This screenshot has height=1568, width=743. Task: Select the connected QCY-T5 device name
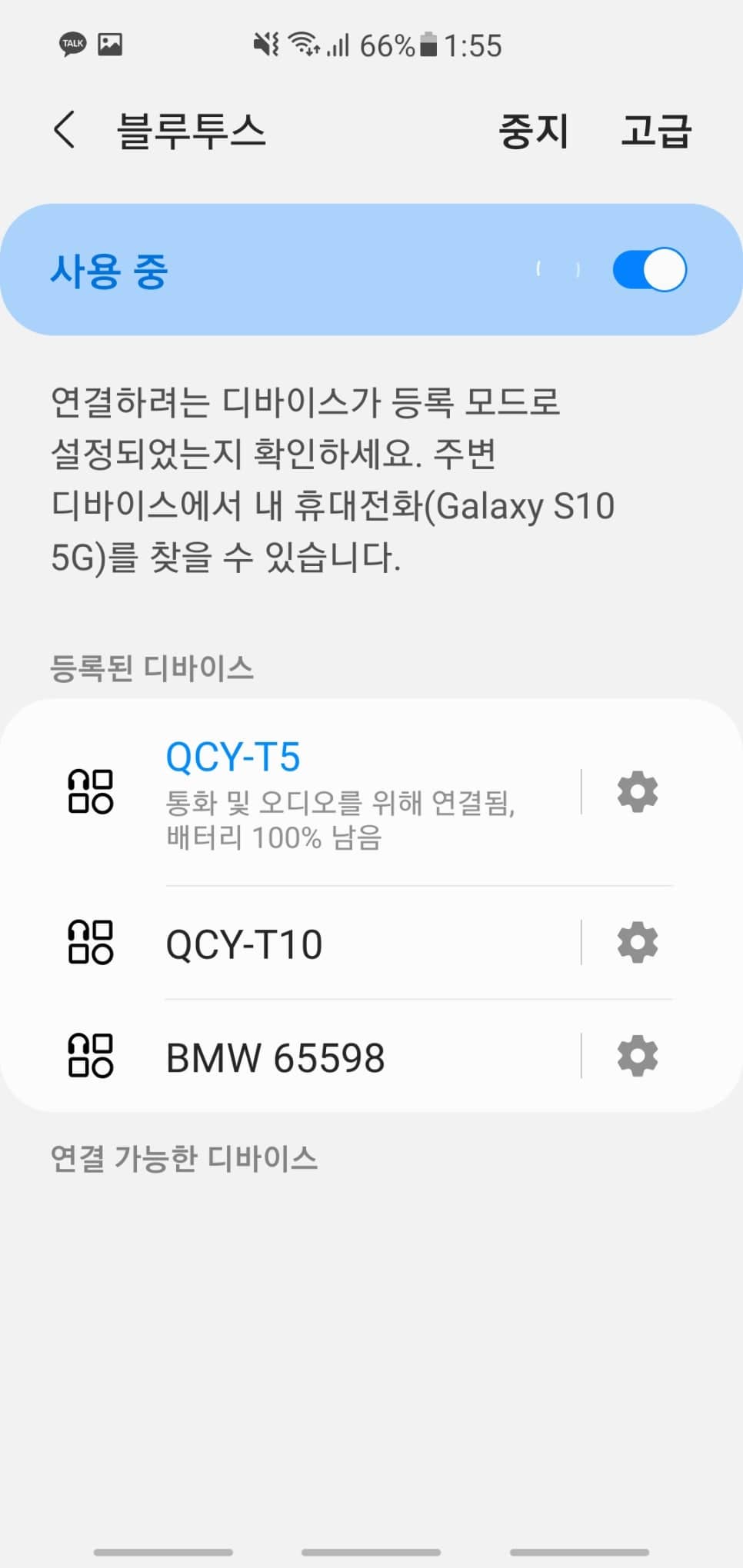tap(233, 757)
